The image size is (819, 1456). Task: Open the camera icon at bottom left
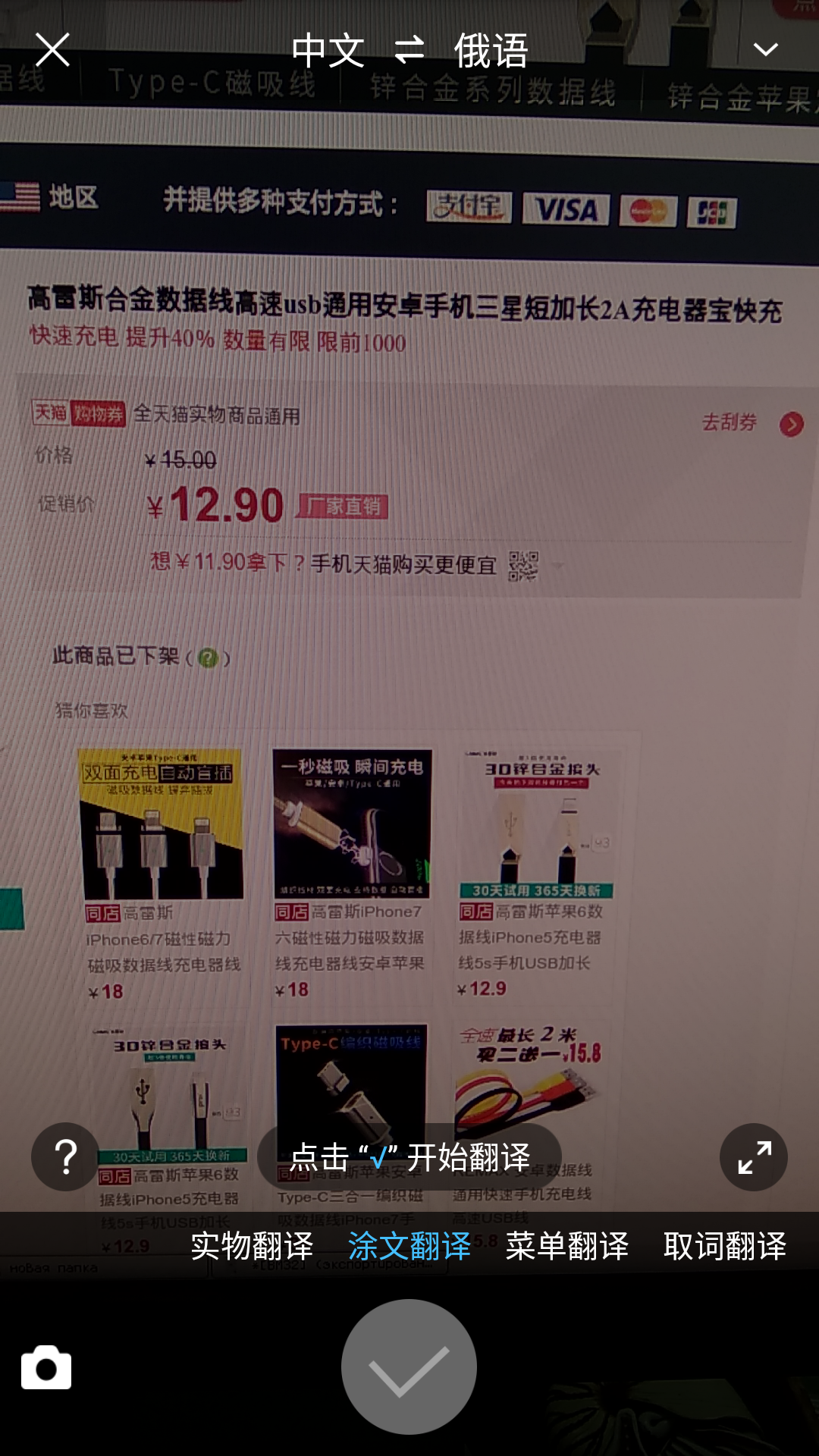pyautogui.click(x=46, y=1367)
